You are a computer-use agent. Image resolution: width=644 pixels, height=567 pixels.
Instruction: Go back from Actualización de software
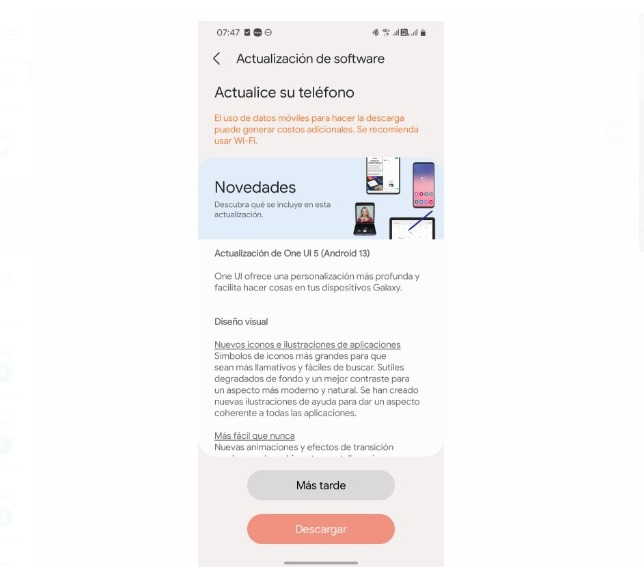tap(217, 59)
